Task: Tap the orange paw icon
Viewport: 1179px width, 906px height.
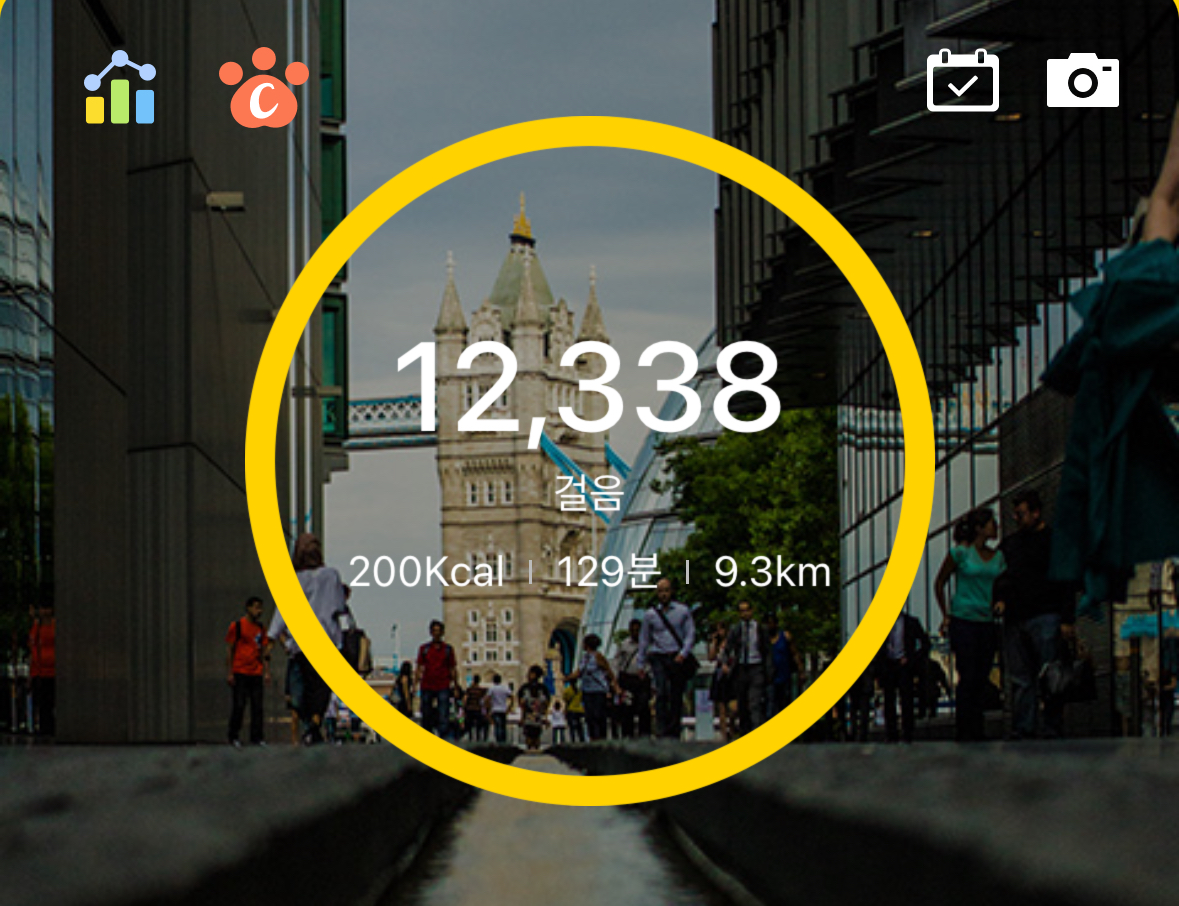Action: tap(264, 88)
